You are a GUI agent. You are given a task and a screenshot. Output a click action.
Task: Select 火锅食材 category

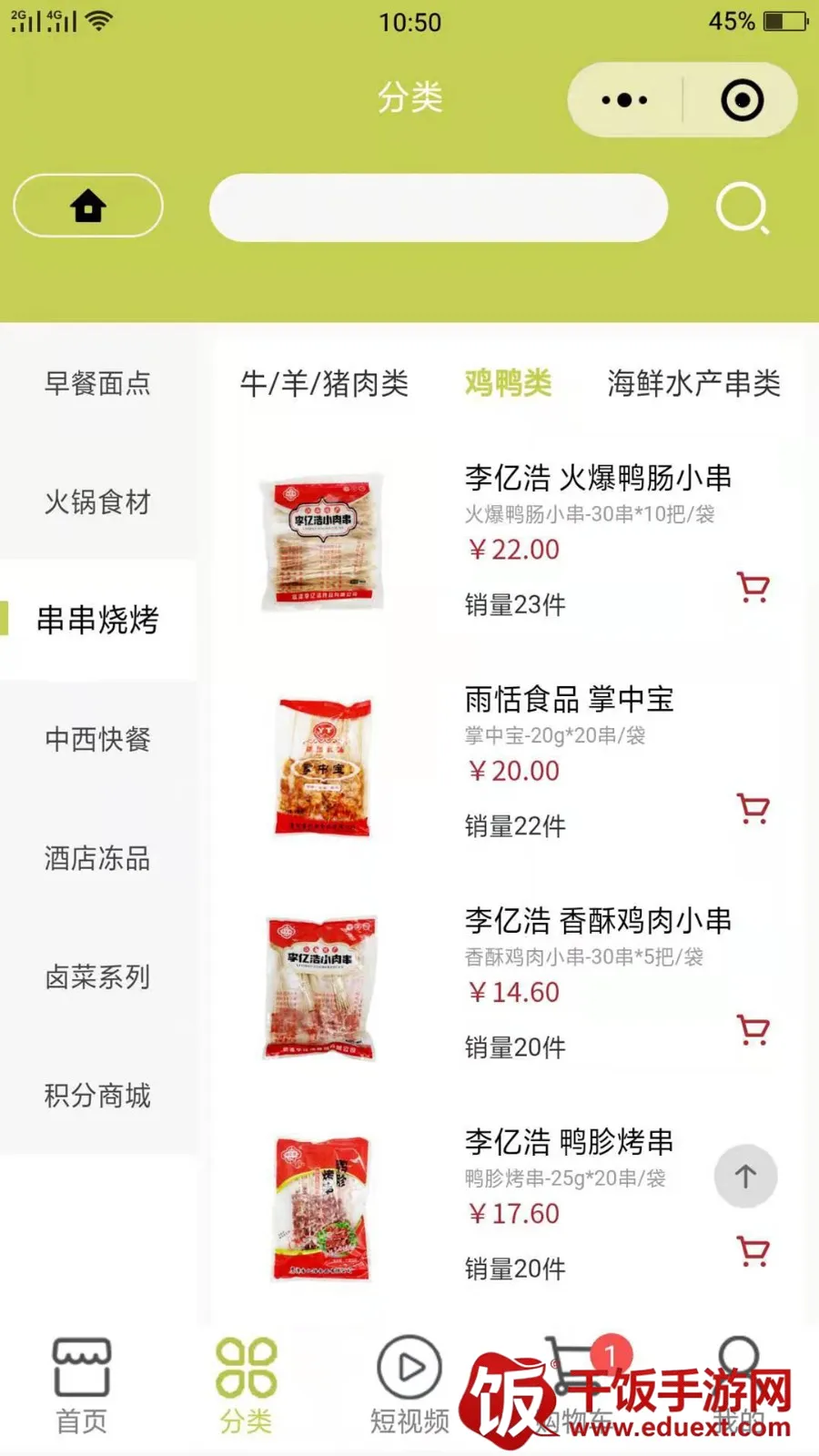(x=97, y=501)
